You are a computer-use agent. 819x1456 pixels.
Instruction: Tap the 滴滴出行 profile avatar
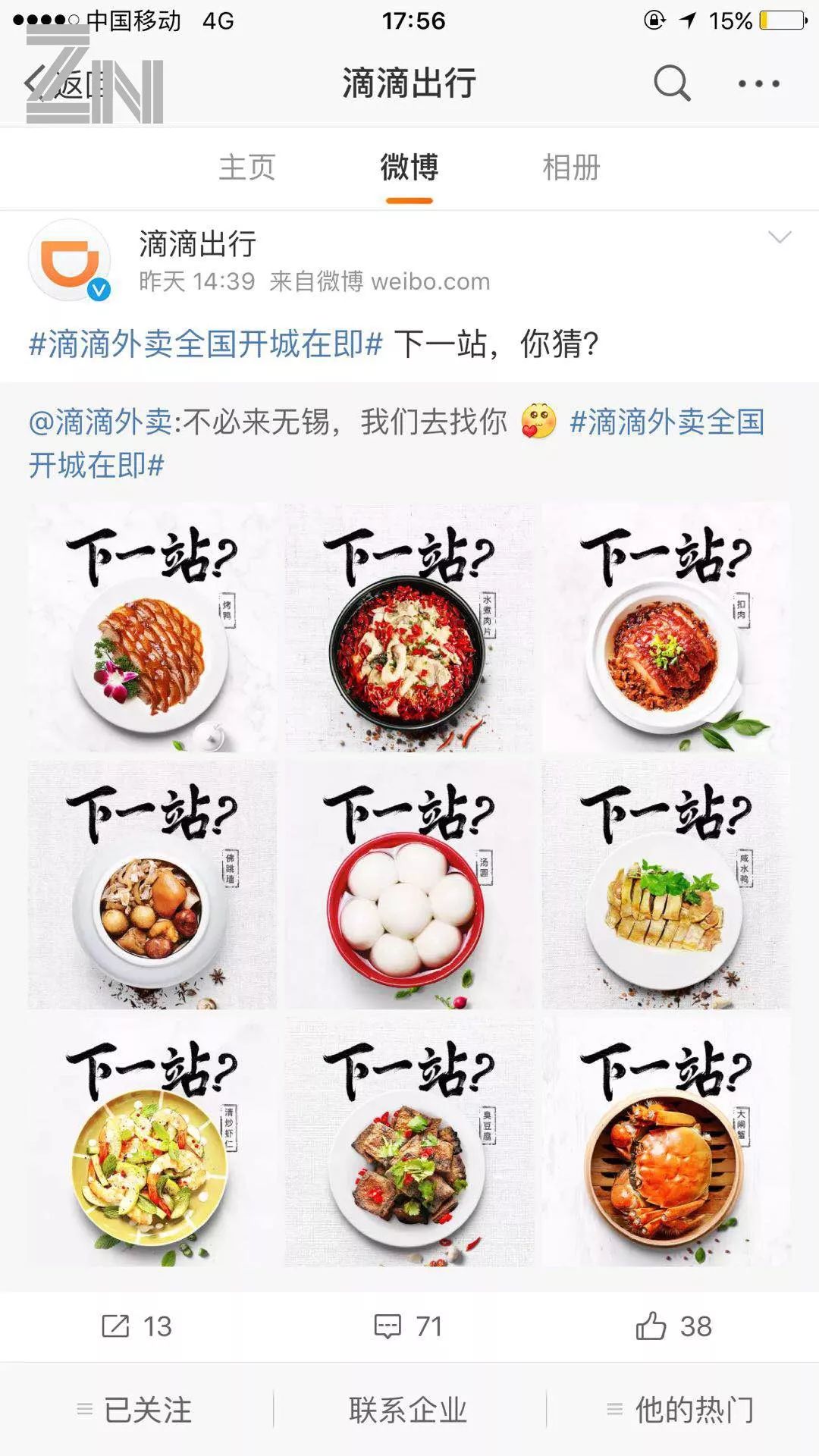pyautogui.click(x=70, y=261)
